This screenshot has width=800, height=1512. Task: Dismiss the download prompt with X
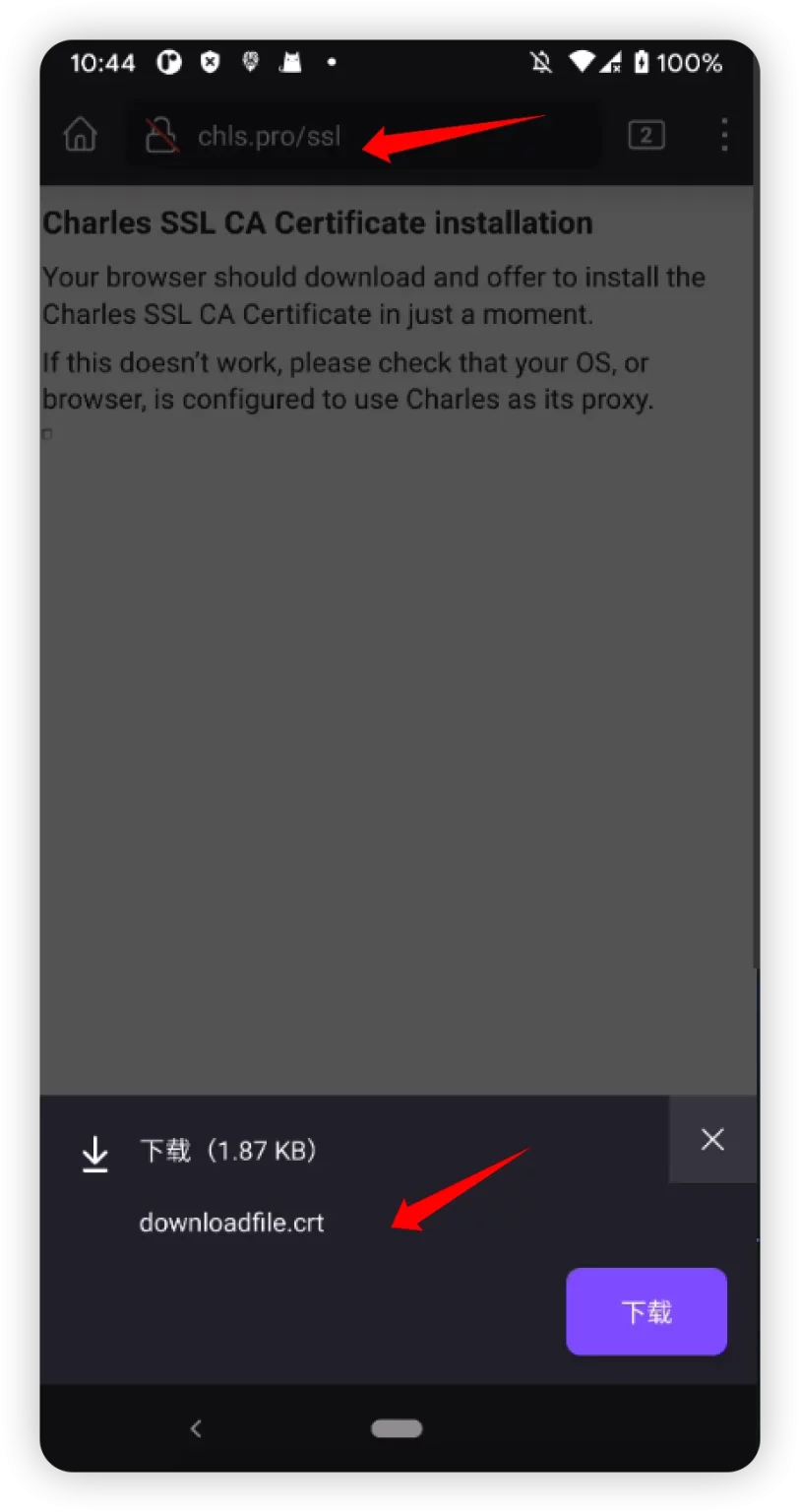tap(712, 1140)
